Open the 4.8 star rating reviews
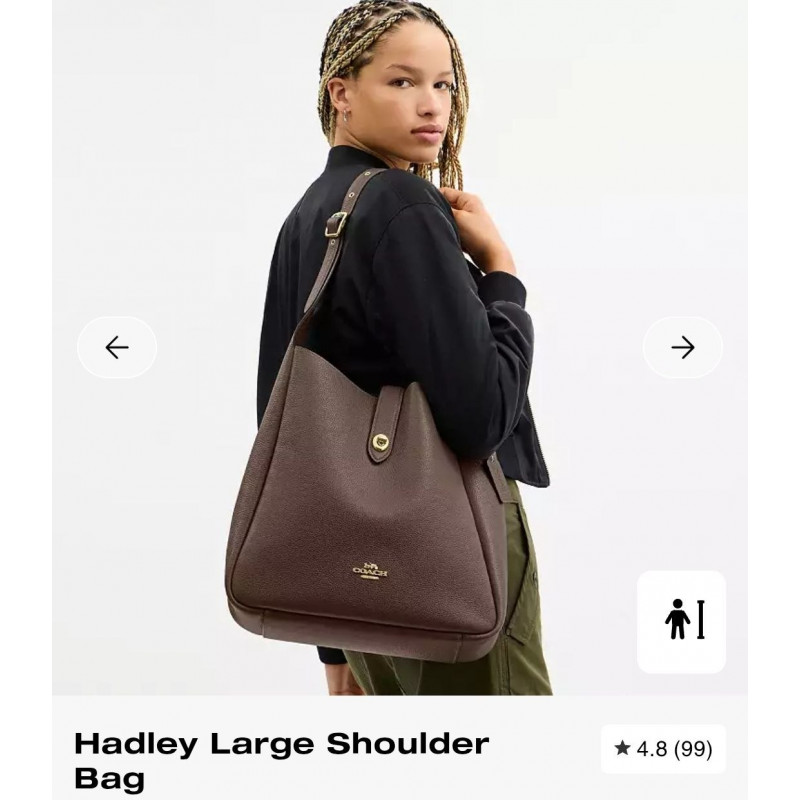Viewport: 800px width, 800px height. 664,749
